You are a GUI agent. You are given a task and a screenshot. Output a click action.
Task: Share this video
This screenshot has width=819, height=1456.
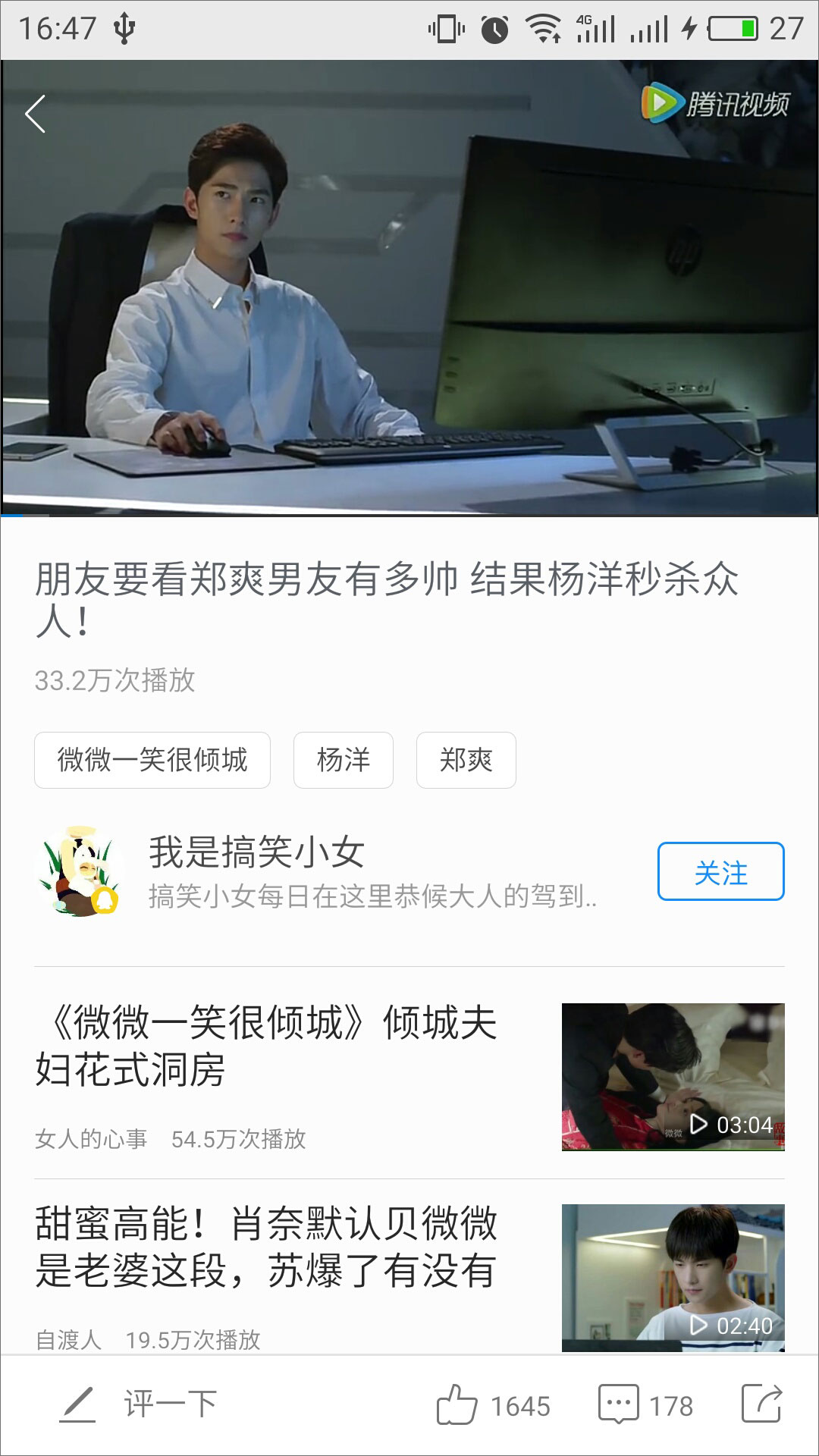[761, 1404]
